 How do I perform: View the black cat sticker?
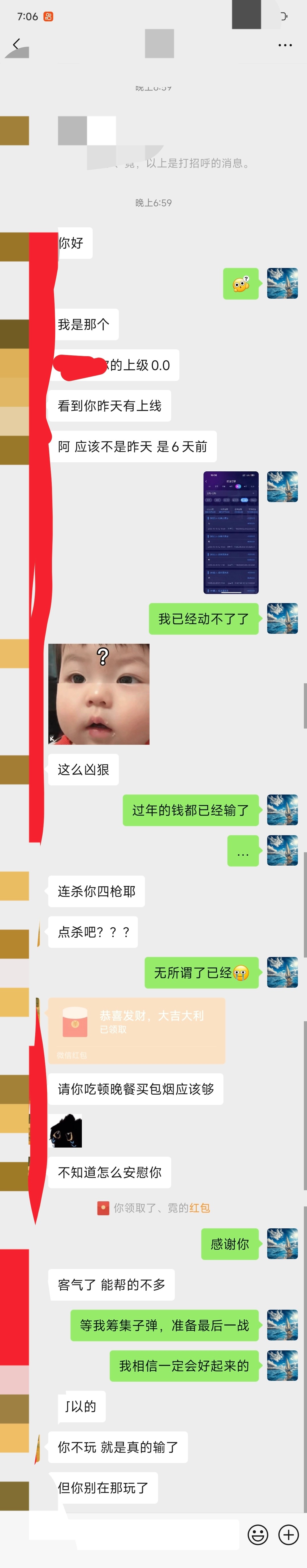66,1130
